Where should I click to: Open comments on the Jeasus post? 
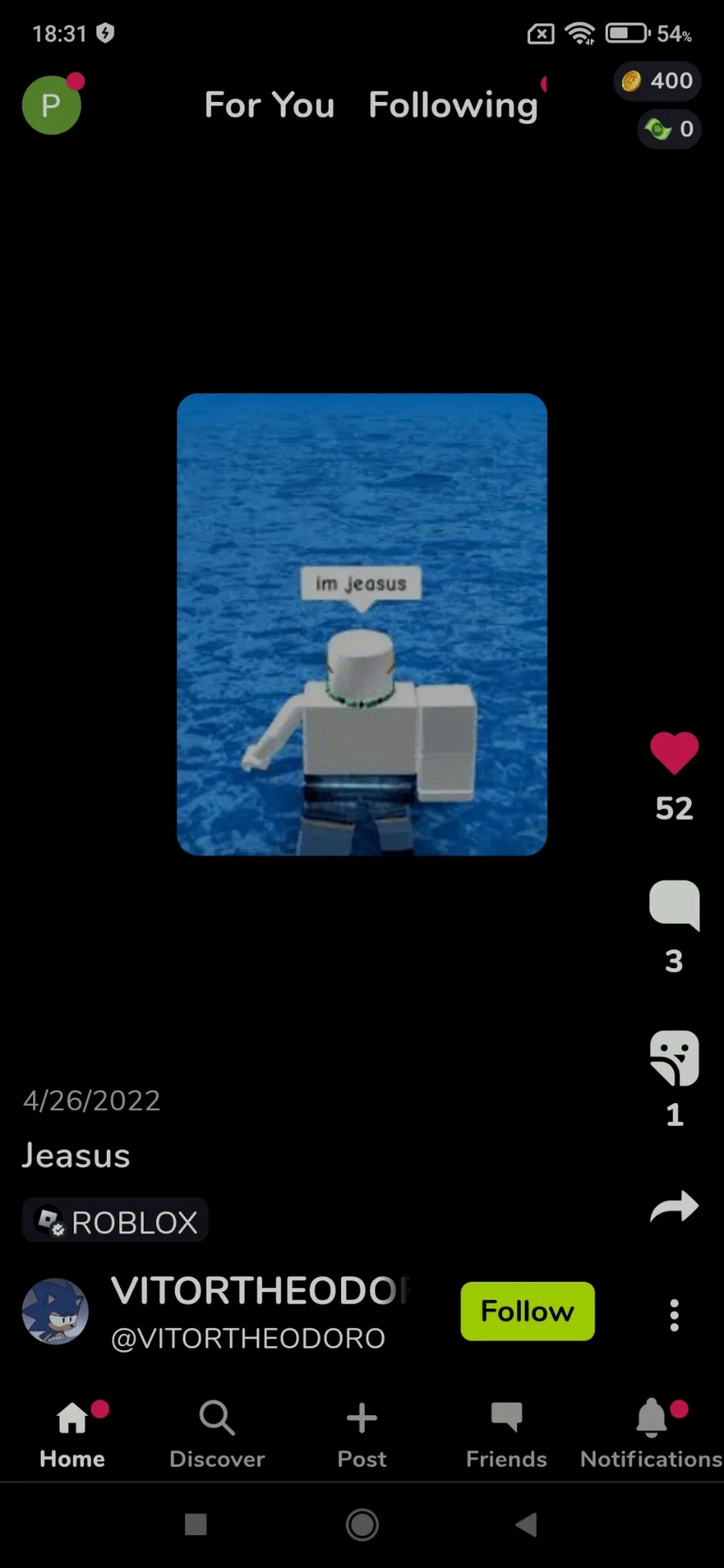pyautogui.click(x=674, y=905)
